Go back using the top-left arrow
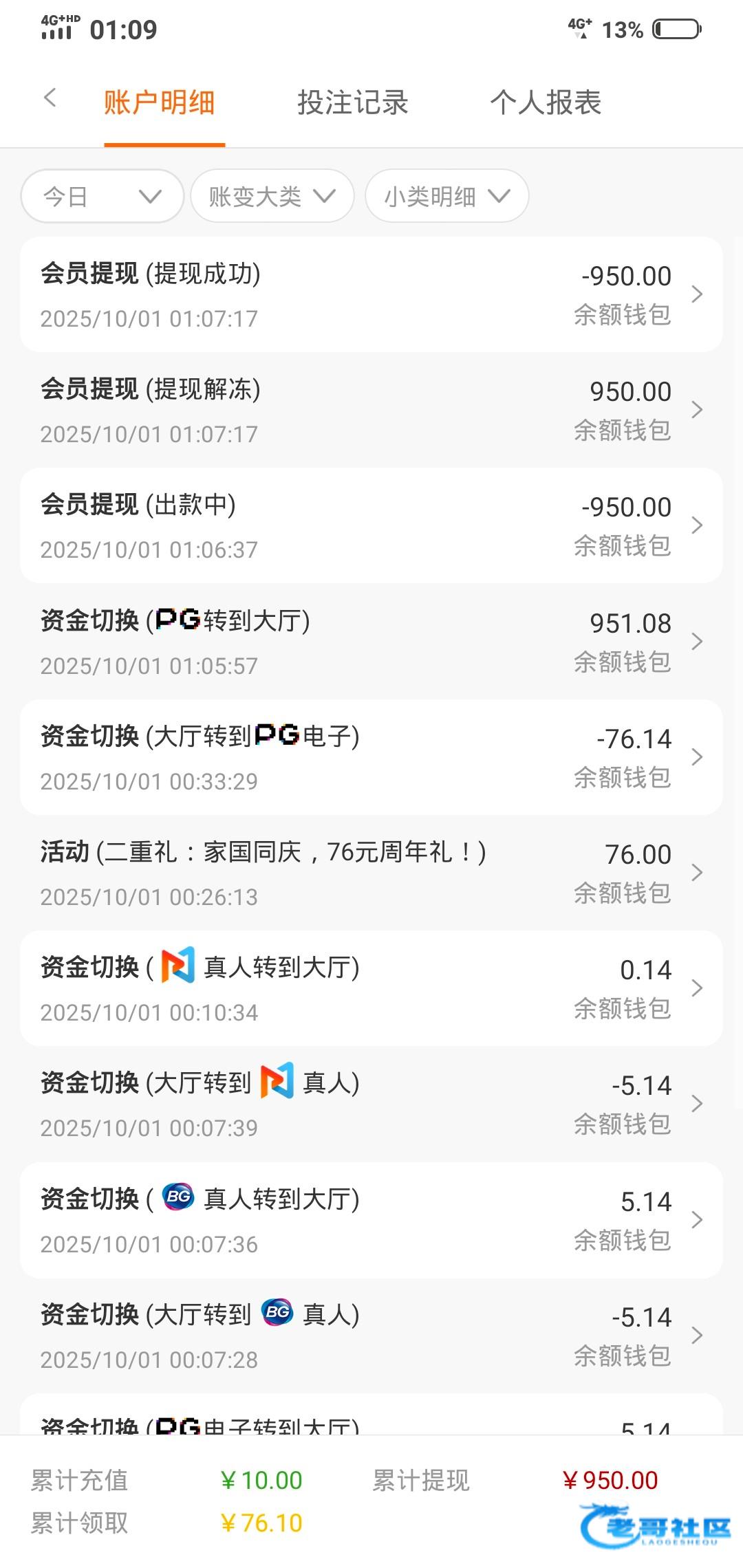Viewport: 743px width, 1568px height. [x=50, y=98]
